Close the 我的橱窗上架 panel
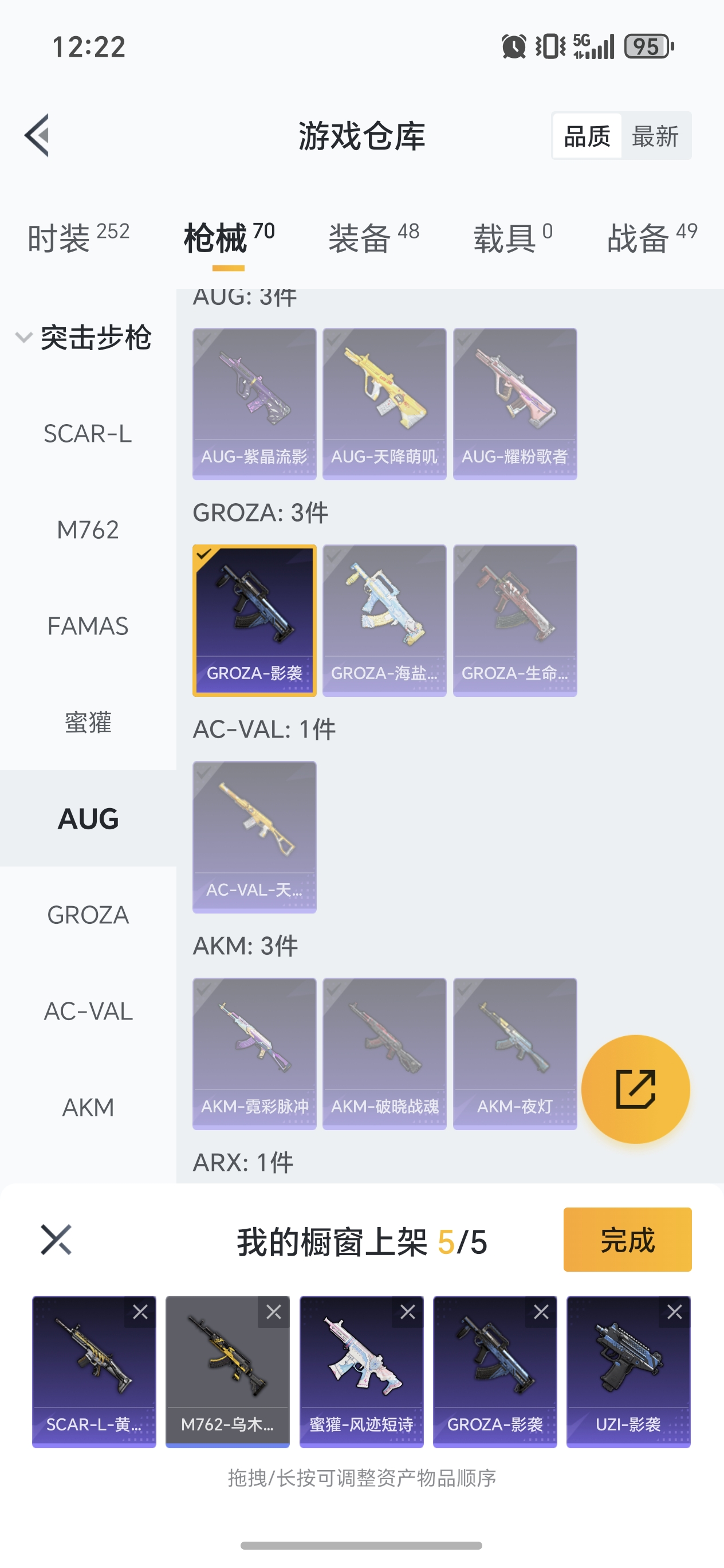 (56, 1240)
